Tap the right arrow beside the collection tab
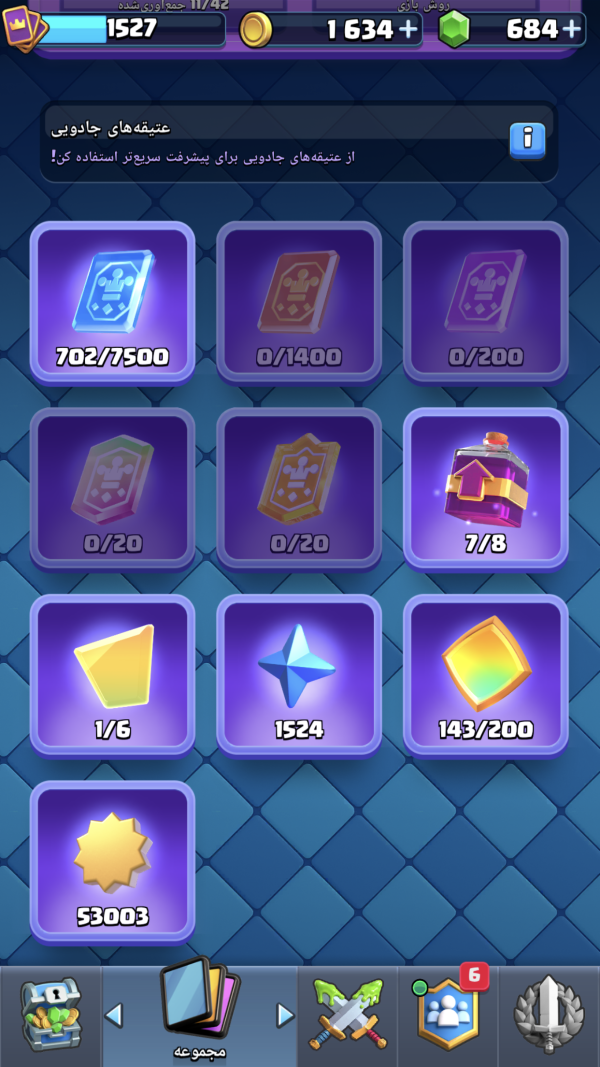 pyautogui.click(x=286, y=1016)
